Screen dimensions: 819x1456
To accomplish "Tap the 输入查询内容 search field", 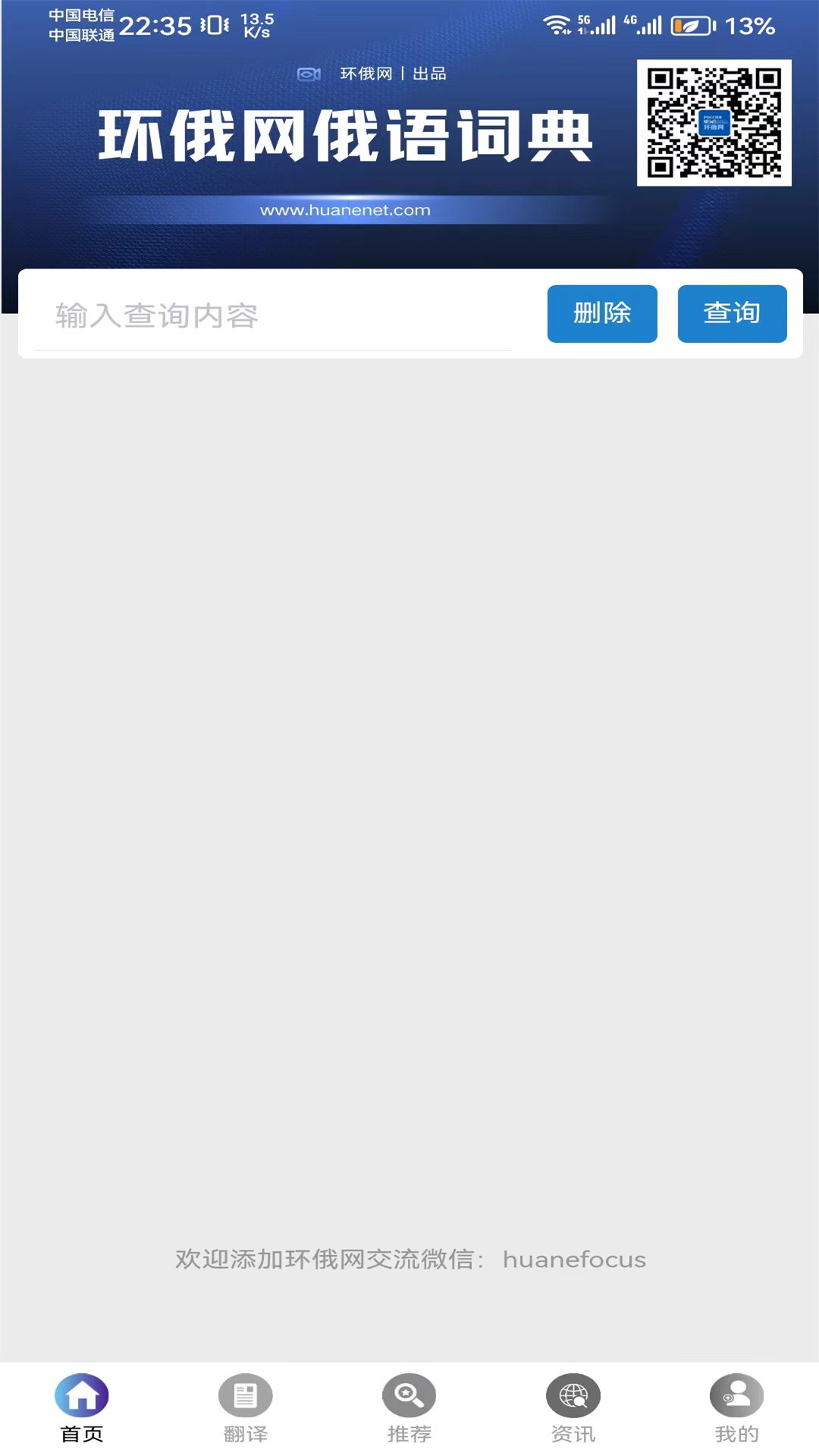I will pos(273,315).
